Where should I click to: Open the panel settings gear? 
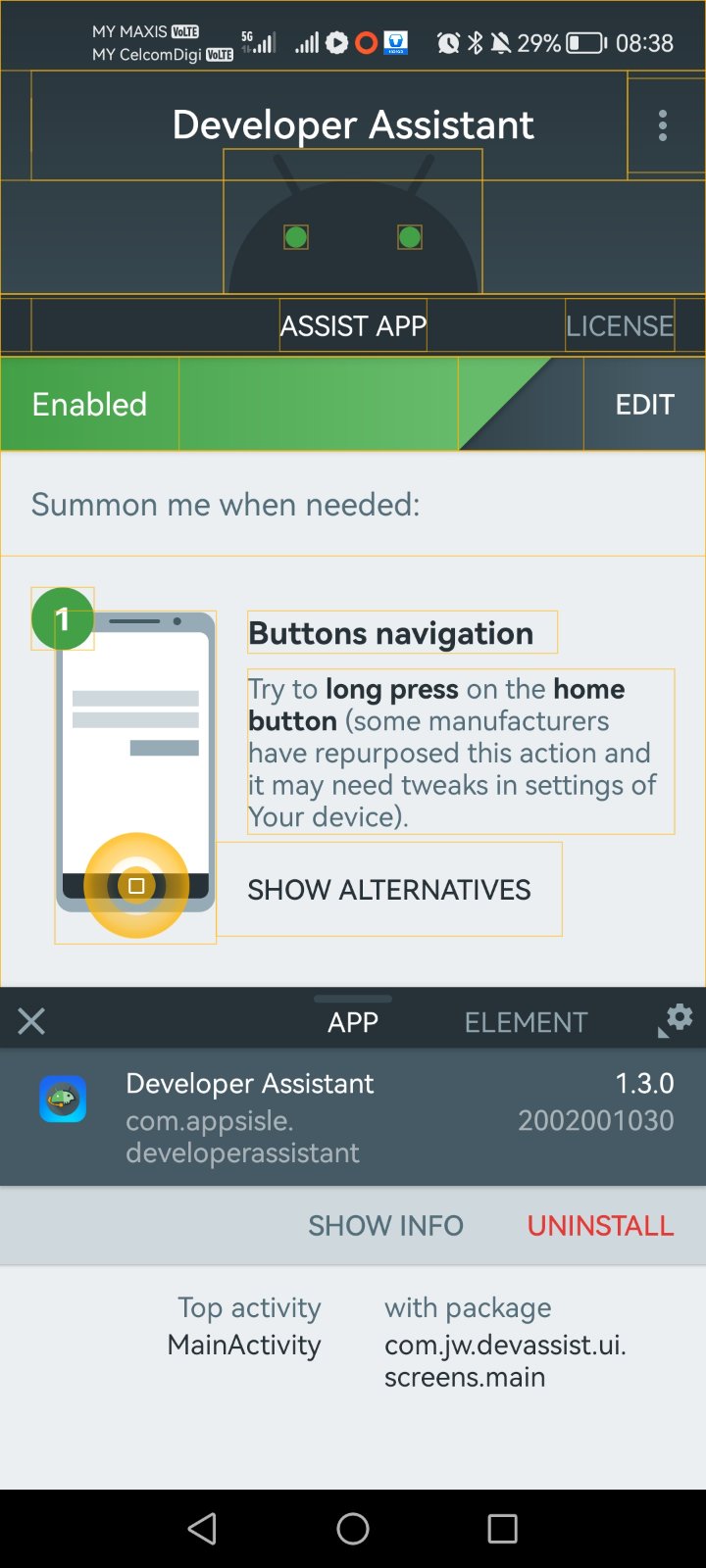click(x=677, y=1019)
